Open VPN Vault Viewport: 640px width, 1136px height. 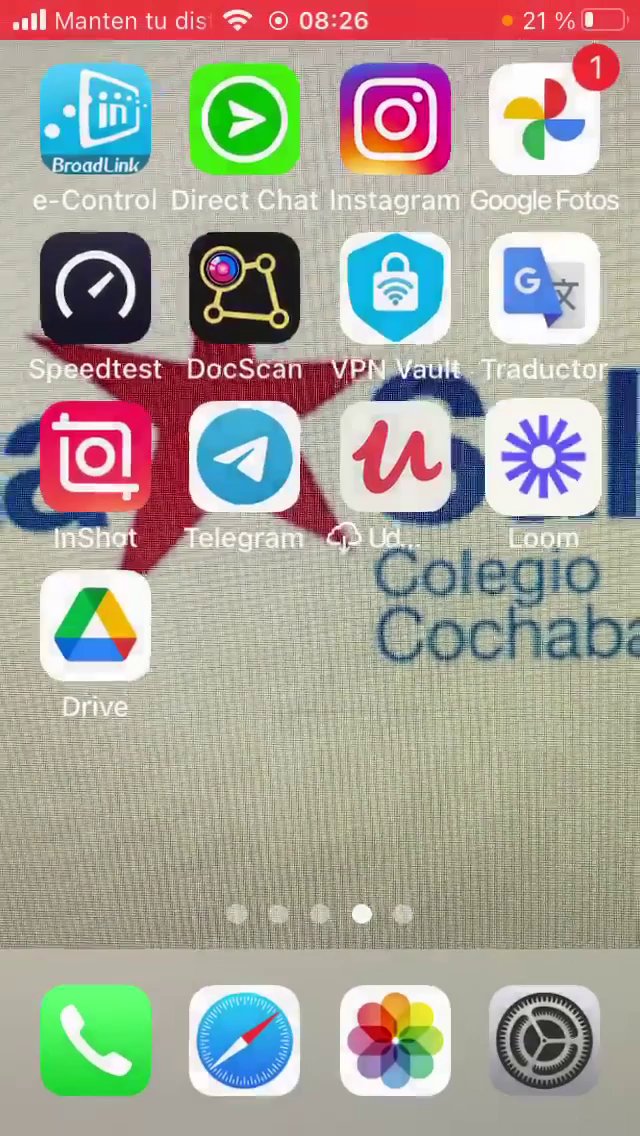(x=394, y=288)
